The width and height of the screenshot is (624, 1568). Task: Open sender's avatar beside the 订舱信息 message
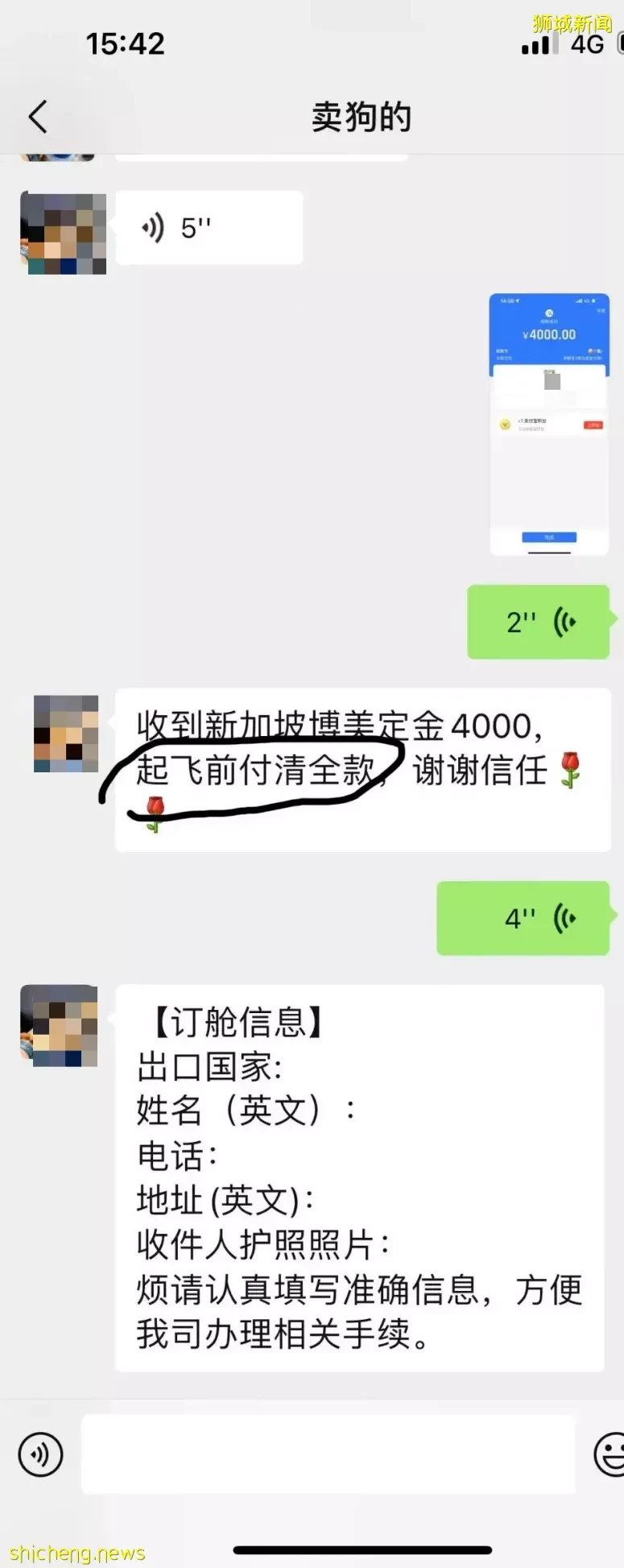pos(60,1025)
